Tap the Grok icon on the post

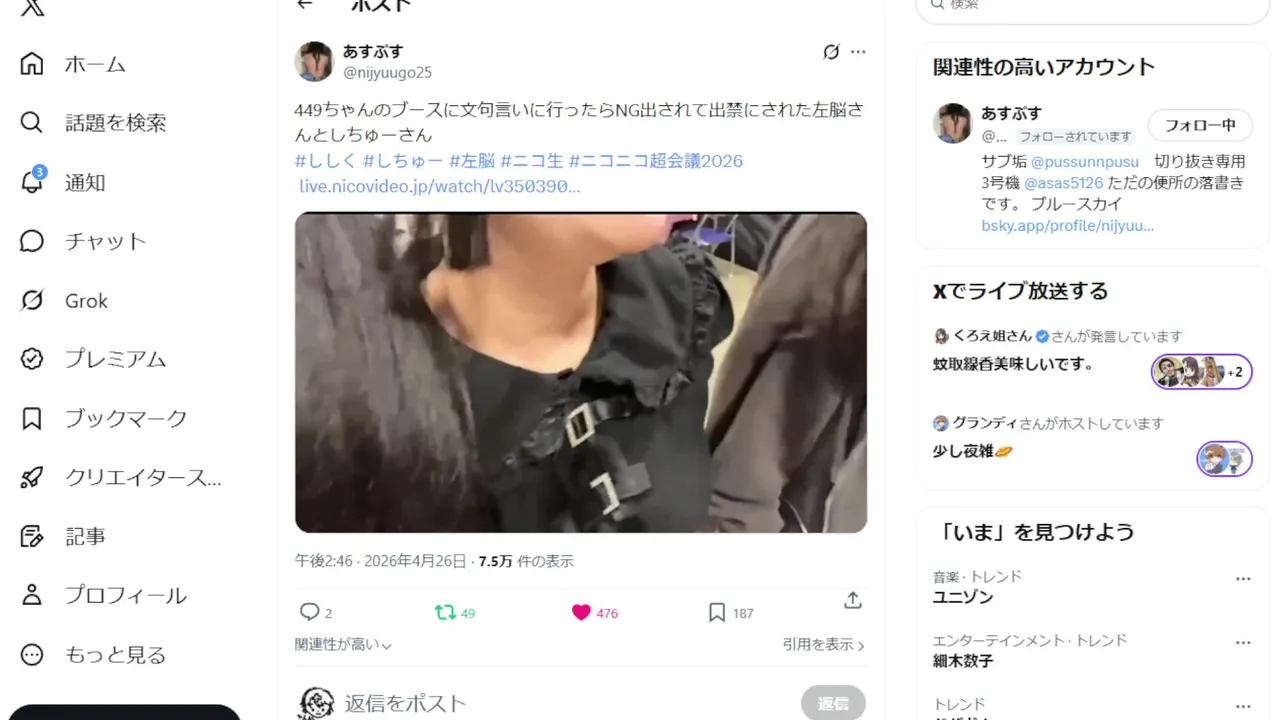click(x=830, y=52)
